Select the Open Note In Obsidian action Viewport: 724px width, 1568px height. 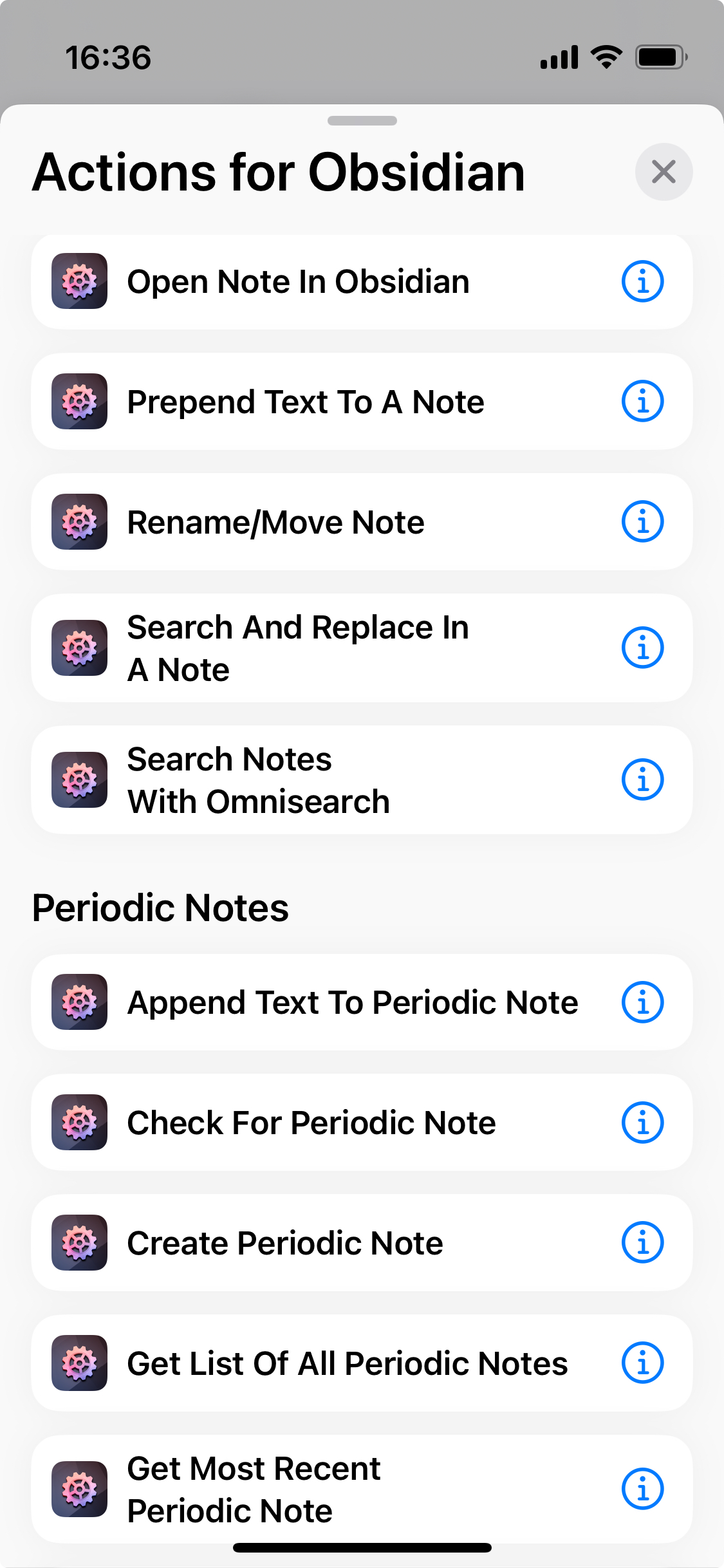(298, 282)
